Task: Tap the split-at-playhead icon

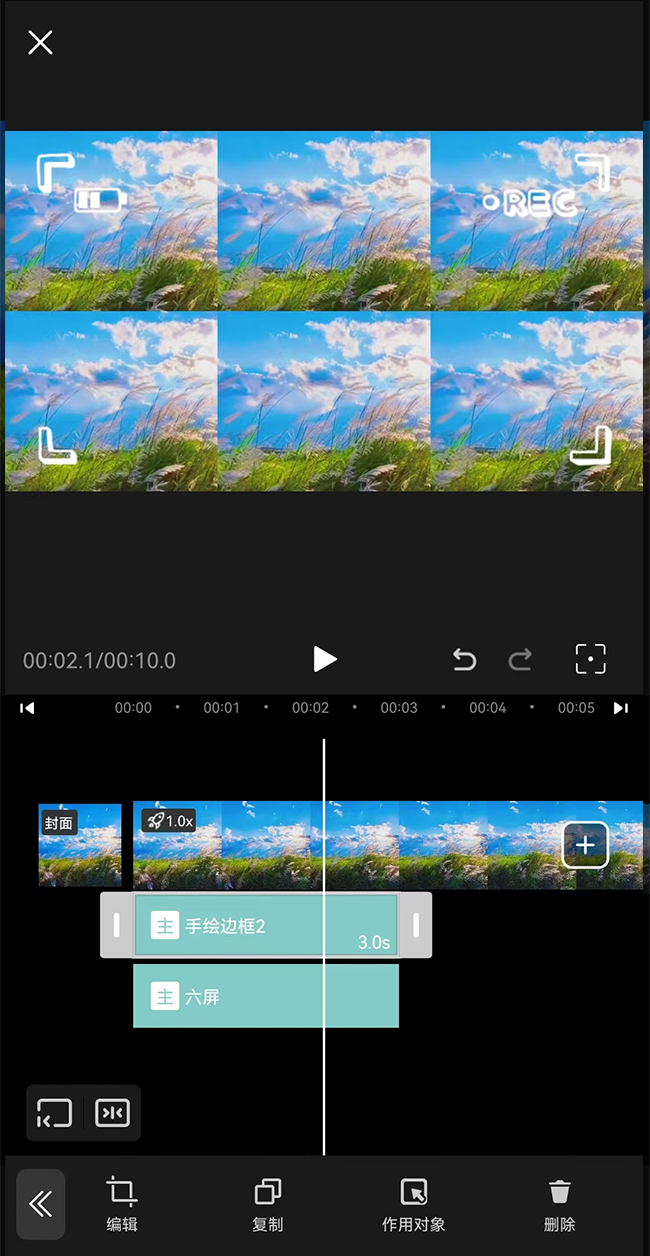Action: coord(112,1113)
